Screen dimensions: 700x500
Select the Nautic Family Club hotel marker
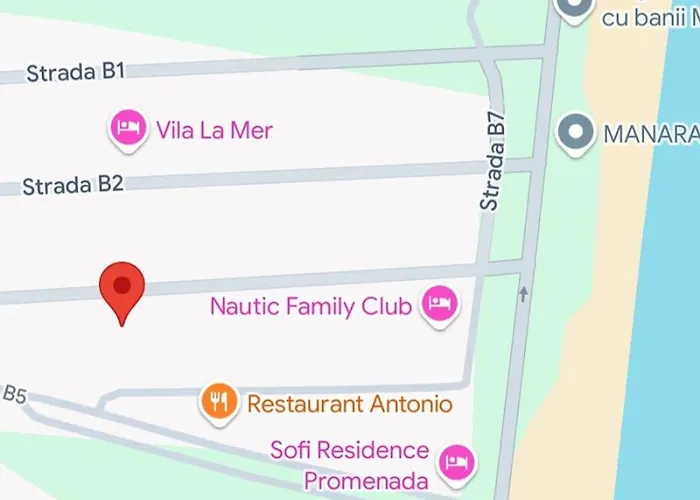coord(439,302)
